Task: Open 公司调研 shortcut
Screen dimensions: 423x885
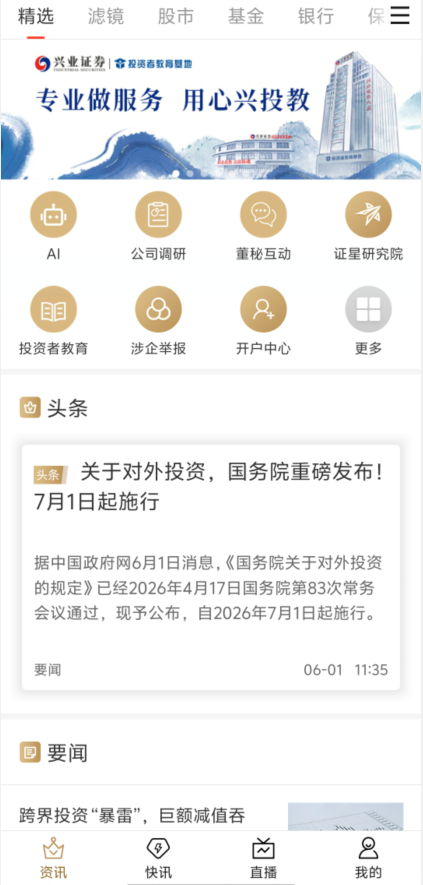Action: 159,226
